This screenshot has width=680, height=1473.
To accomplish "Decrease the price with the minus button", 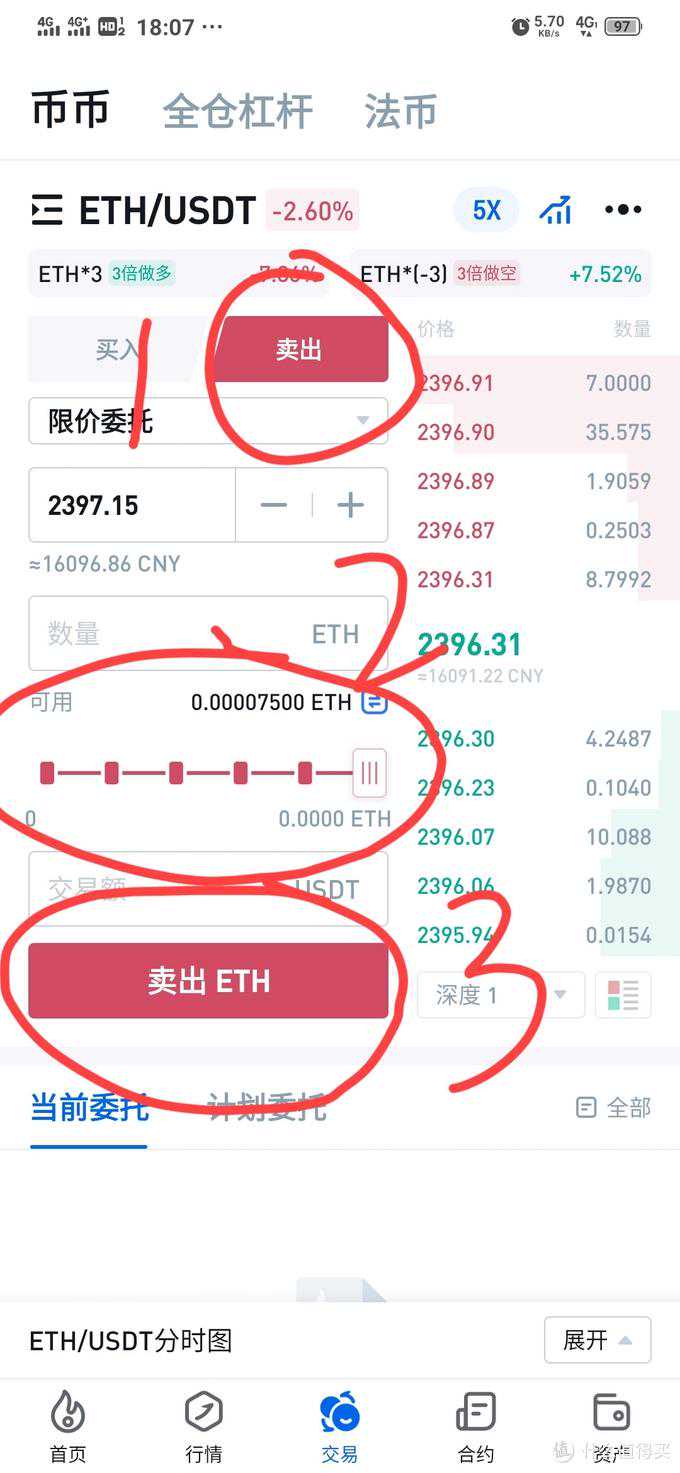I will click(273, 505).
